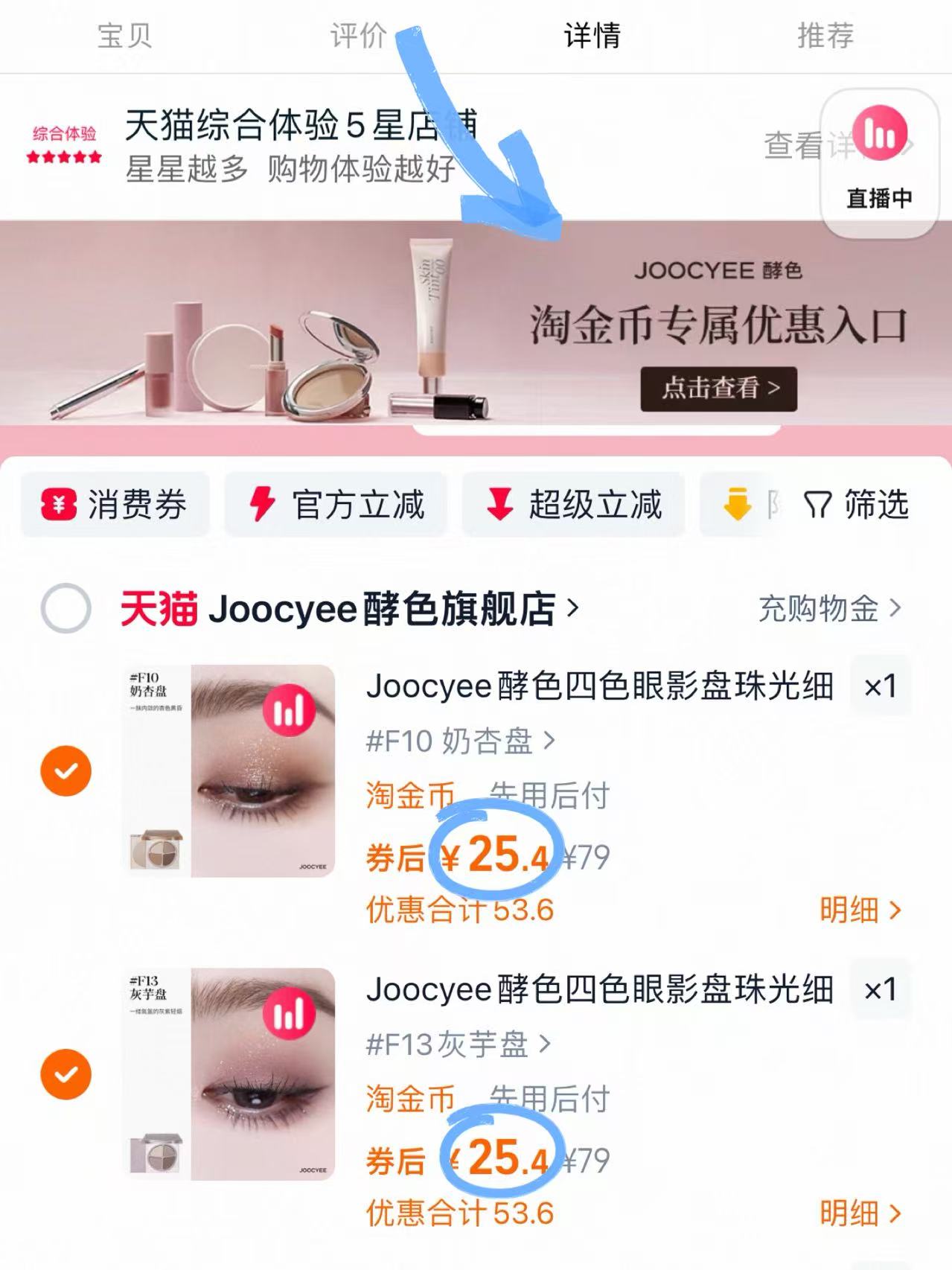Uncheck the #F13 灰芋盘 eyeshadow item
Image resolution: width=952 pixels, height=1270 pixels.
(x=66, y=1073)
